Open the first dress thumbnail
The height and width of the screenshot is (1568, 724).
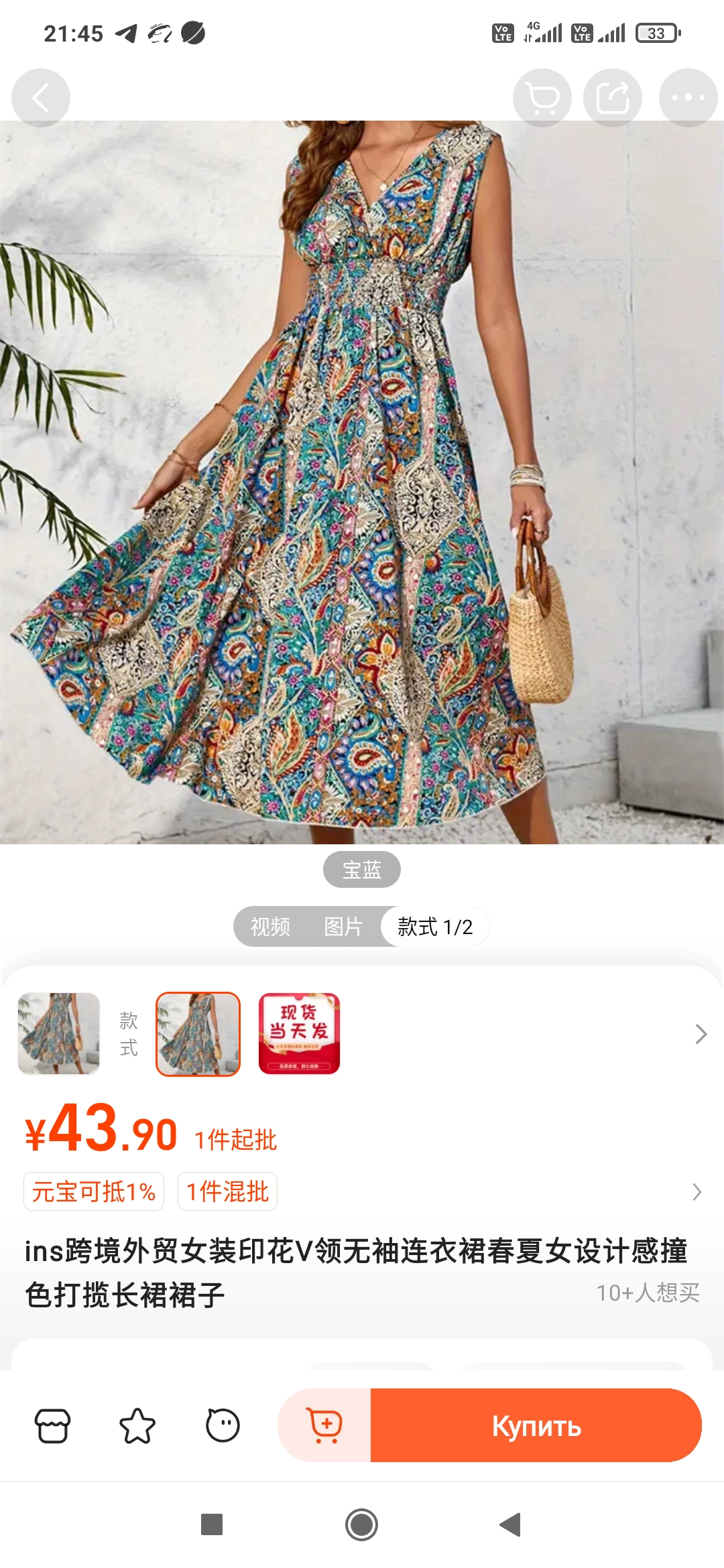click(x=59, y=1034)
